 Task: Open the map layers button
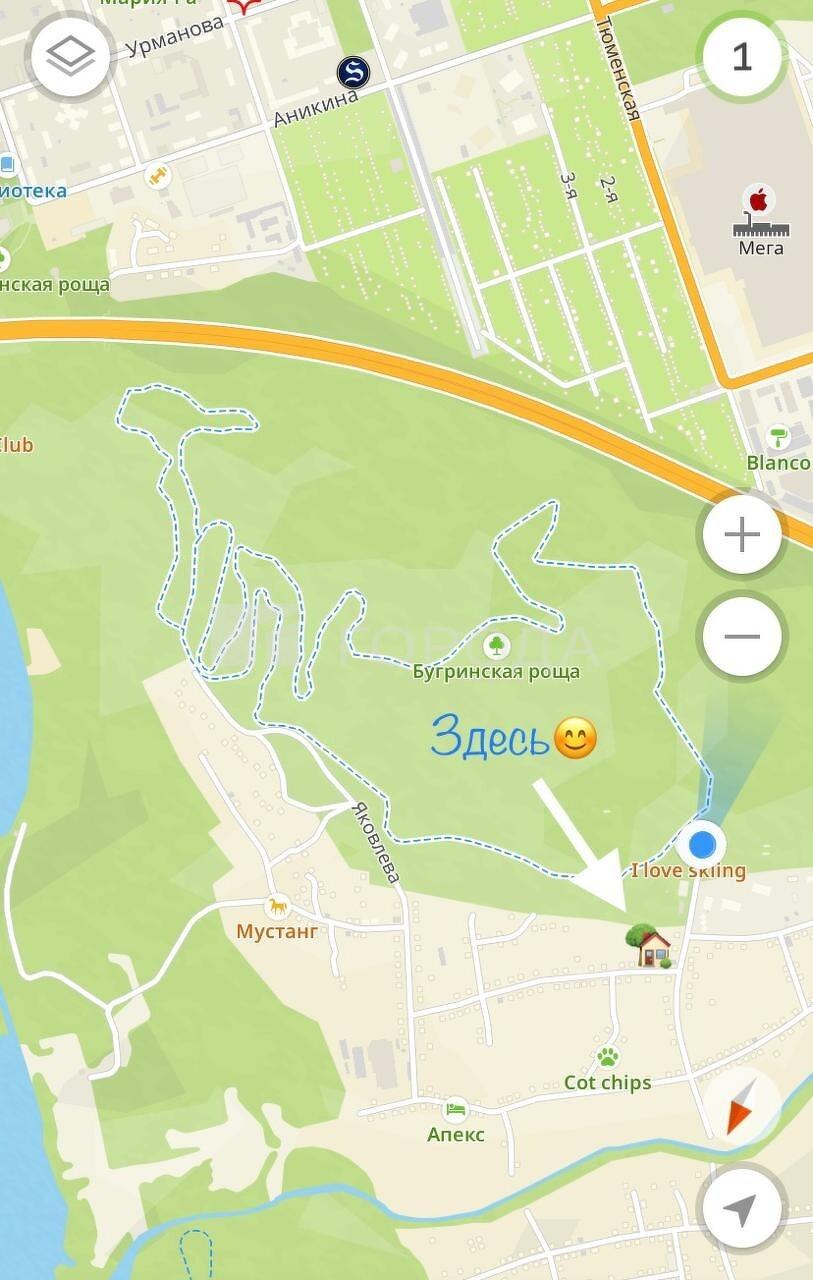(70, 58)
